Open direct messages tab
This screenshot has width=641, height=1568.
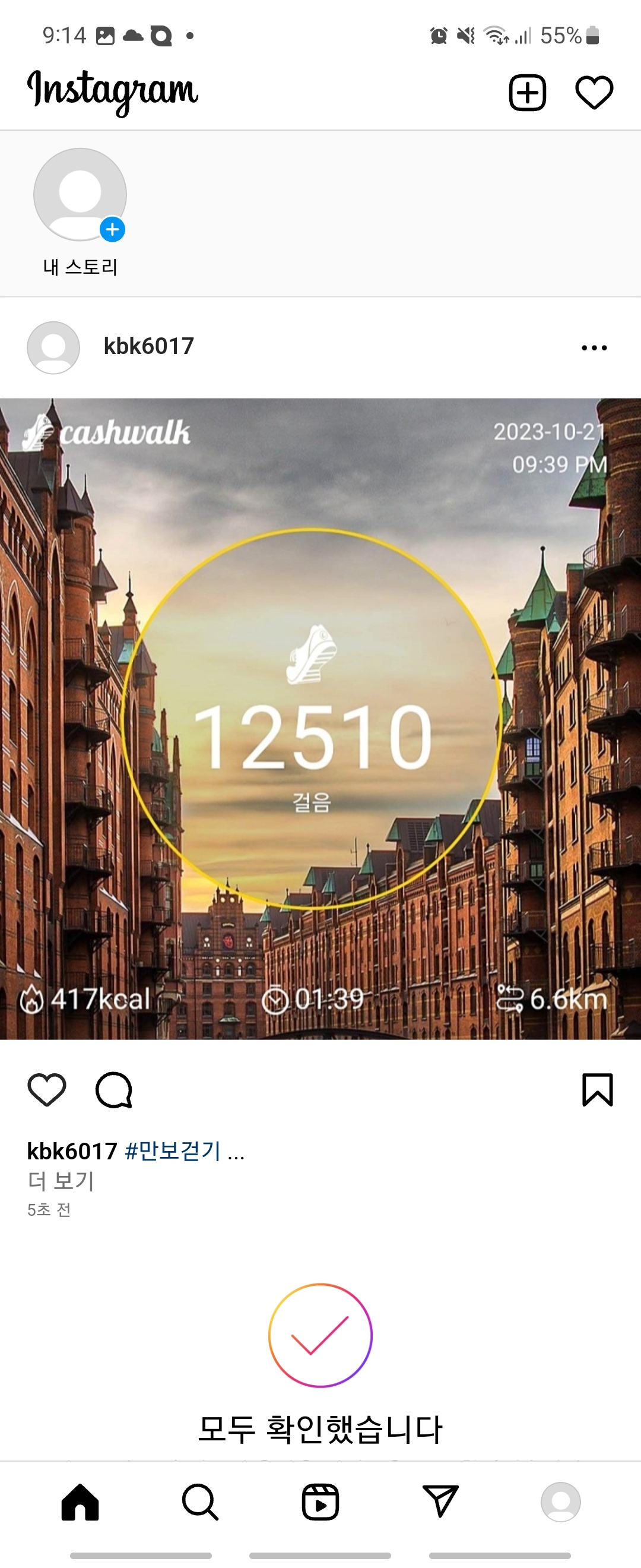click(x=440, y=1501)
